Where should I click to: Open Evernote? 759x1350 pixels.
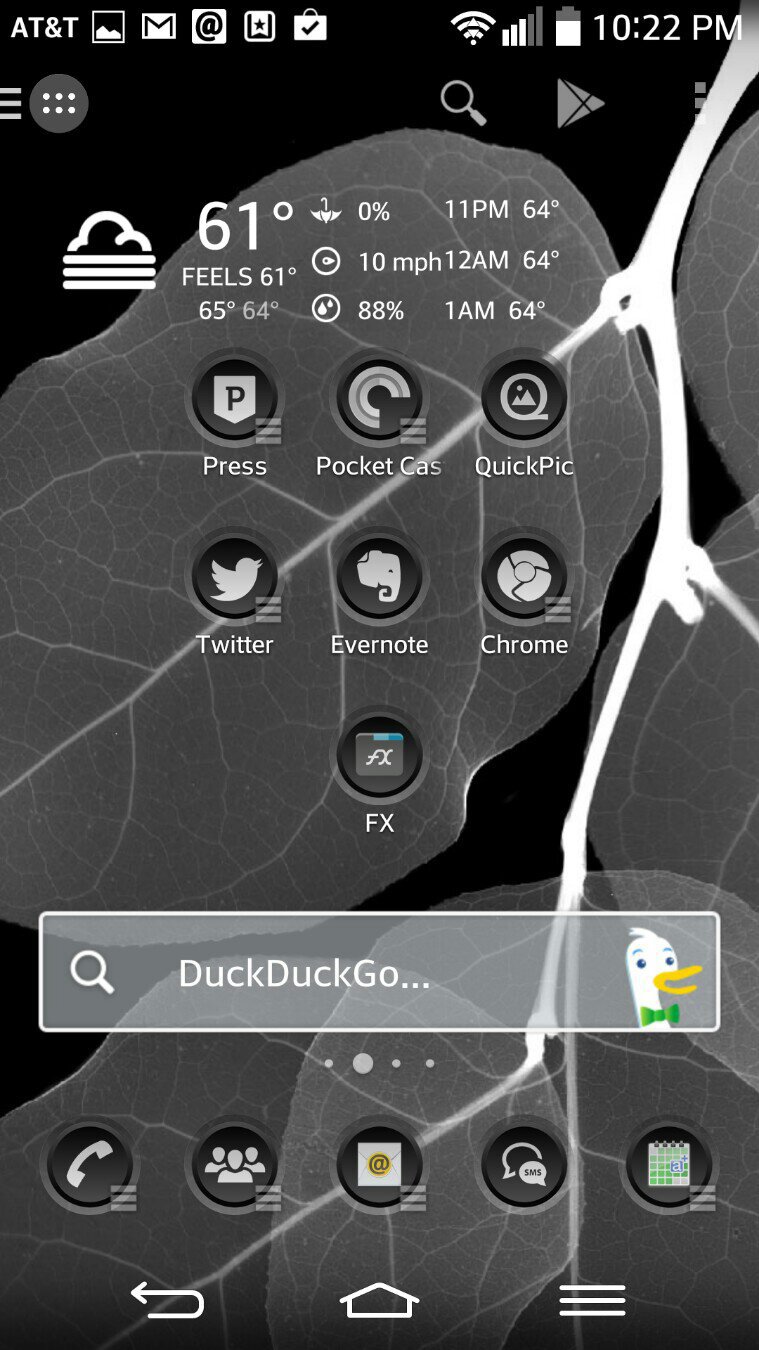click(379, 578)
